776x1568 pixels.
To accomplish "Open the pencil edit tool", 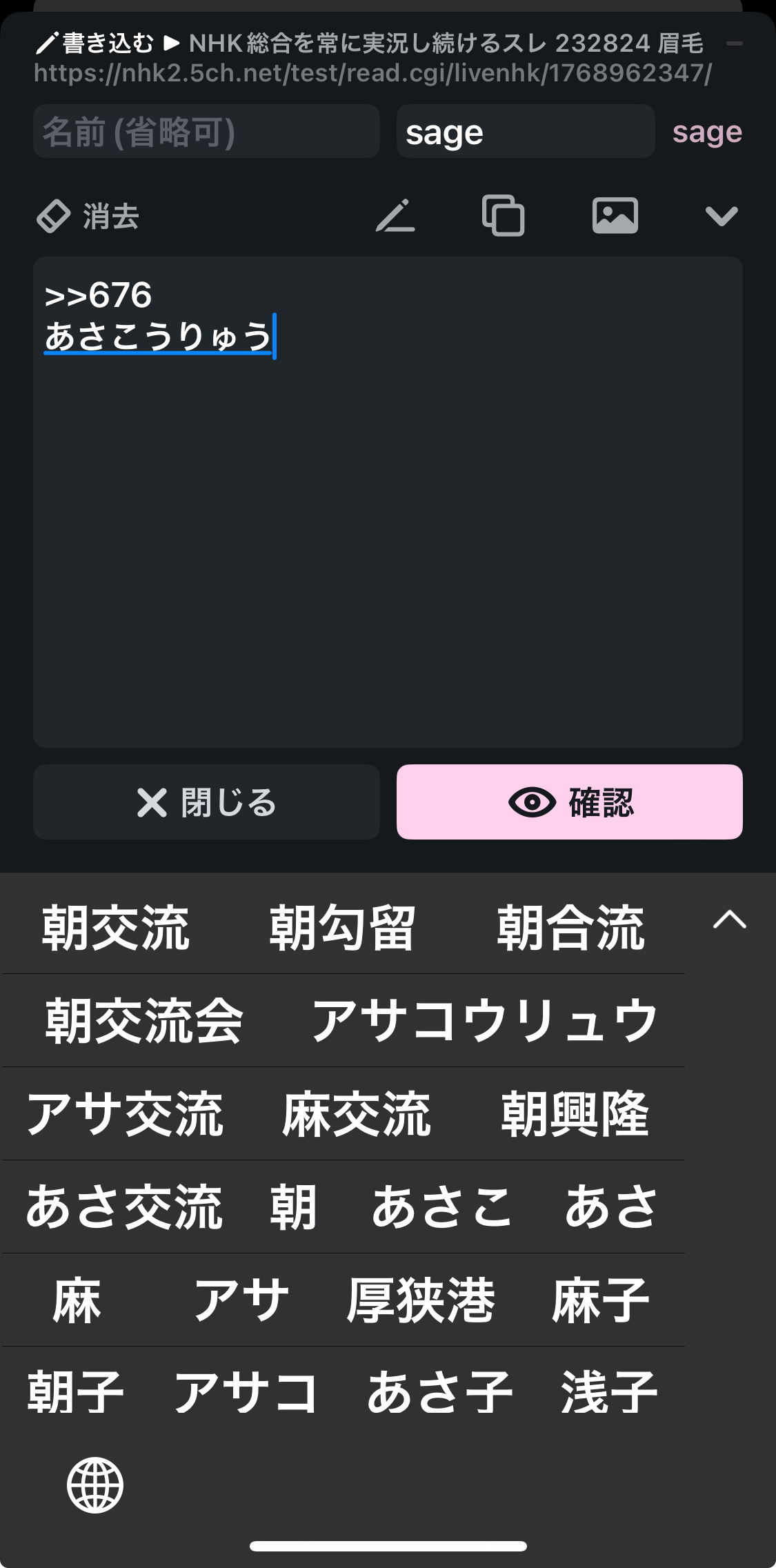I will 395,216.
